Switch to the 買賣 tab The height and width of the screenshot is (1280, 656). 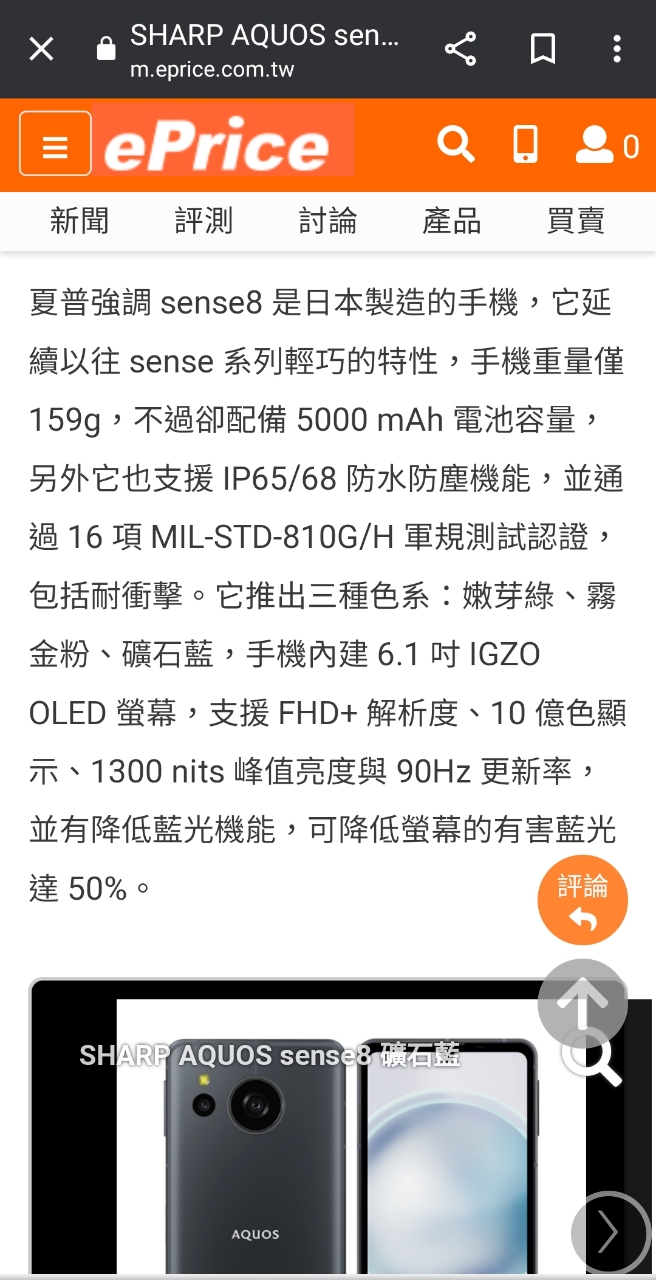(576, 221)
